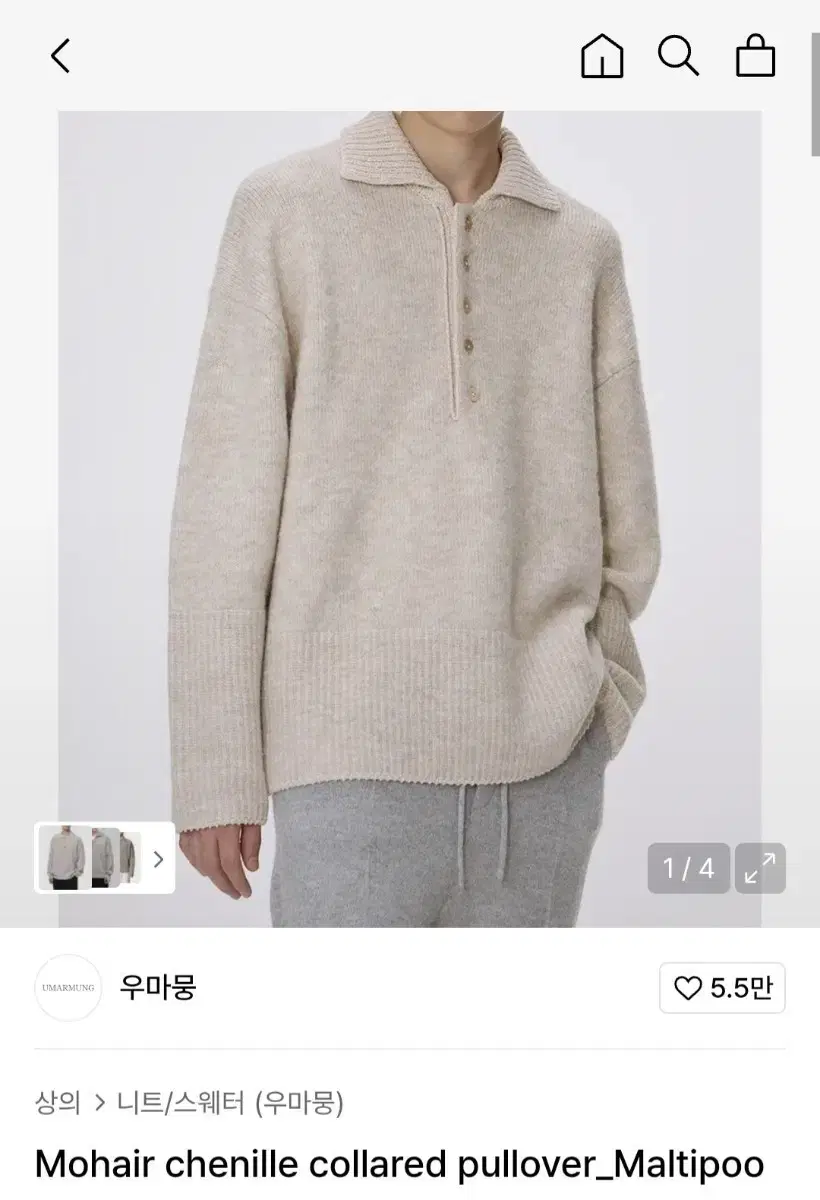
Task: Open the image fullscreen expand icon
Action: [760, 868]
